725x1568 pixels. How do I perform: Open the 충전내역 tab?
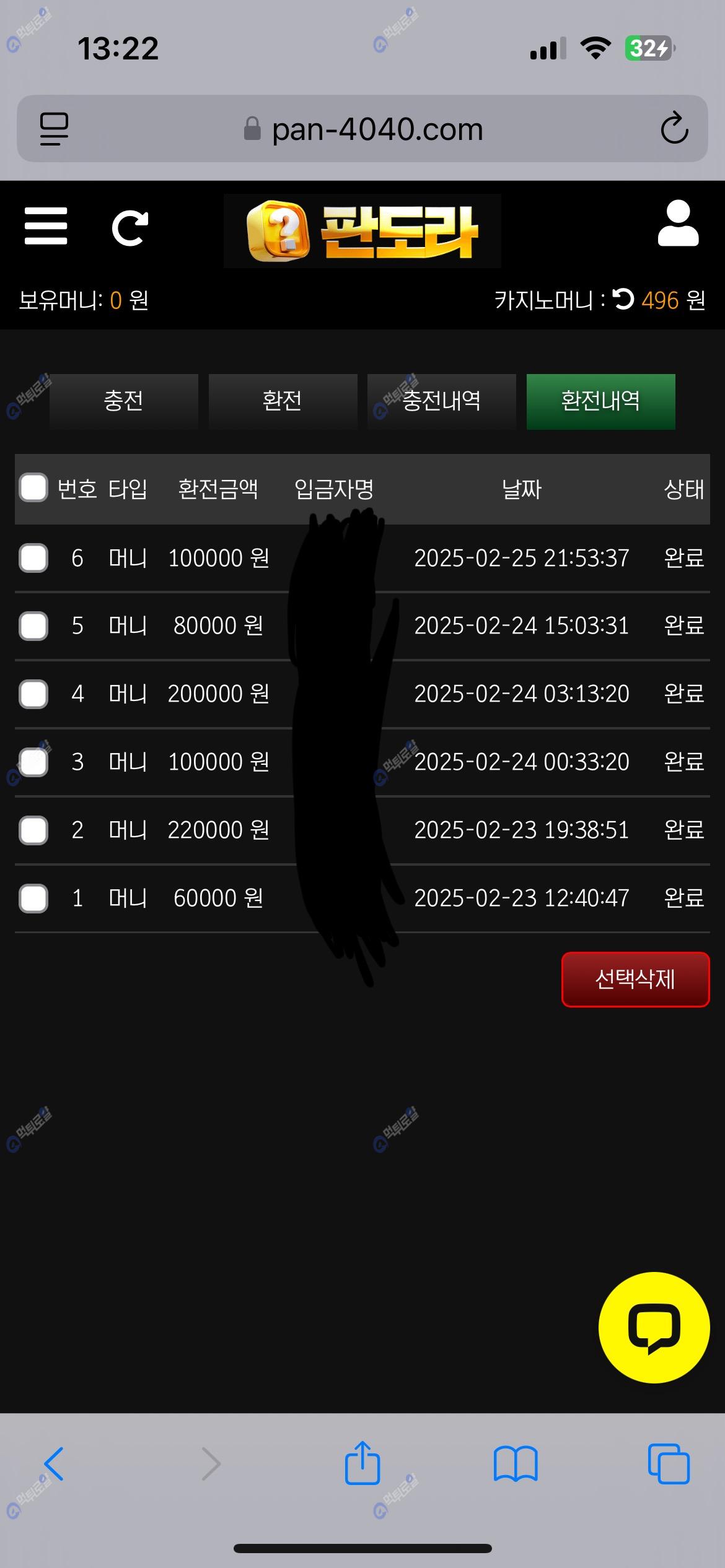click(x=441, y=401)
